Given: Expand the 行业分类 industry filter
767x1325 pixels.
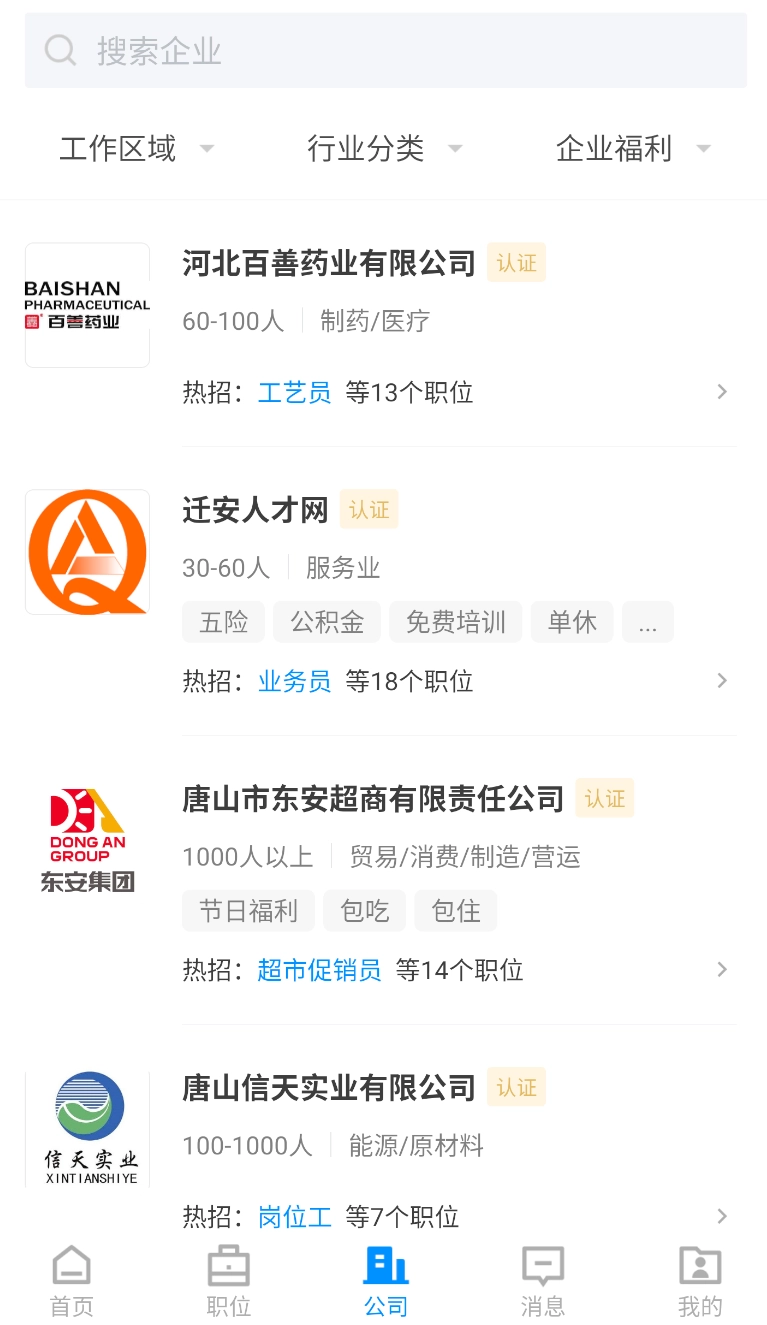Looking at the screenshot, I should (x=383, y=148).
